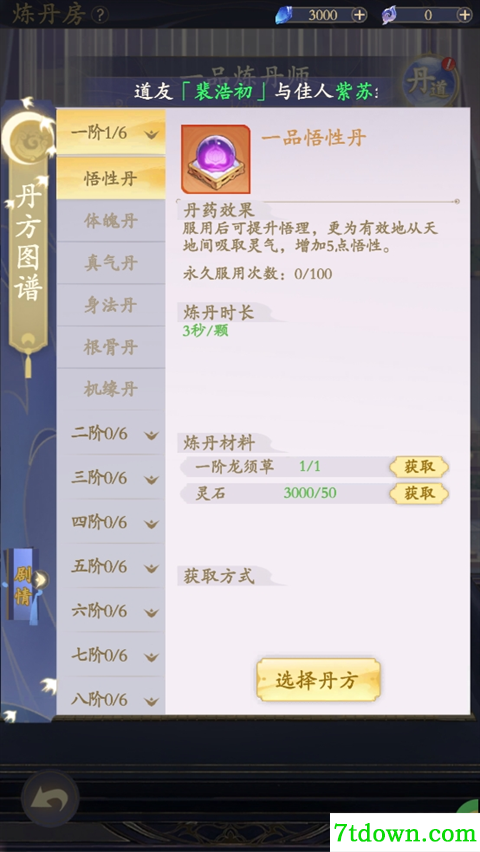Open the 六阶0/6 tier
The height and width of the screenshot is (852, 480).
click(111, 611)
